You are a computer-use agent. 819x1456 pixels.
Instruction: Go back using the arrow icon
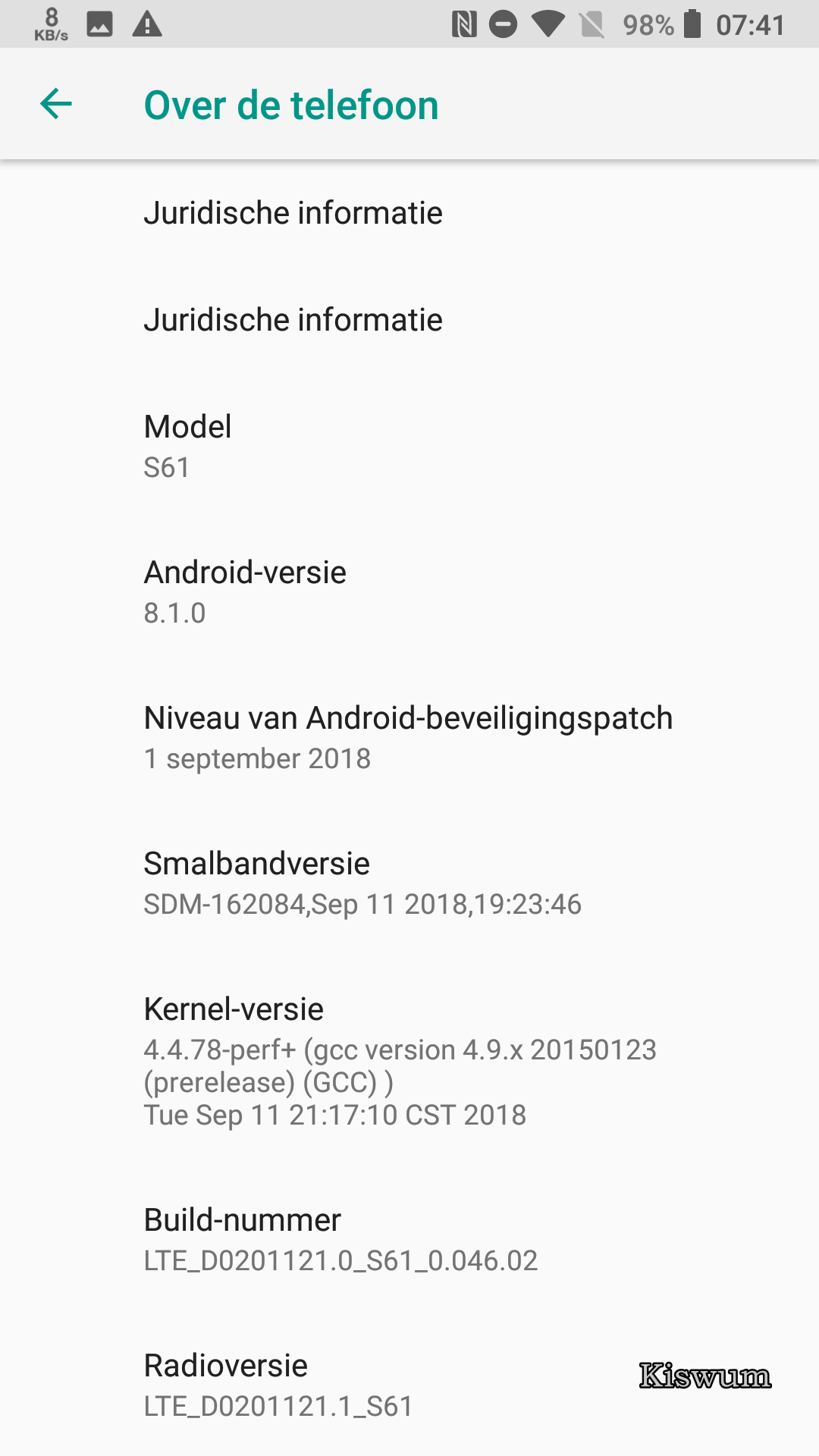(x=56, y=104)
